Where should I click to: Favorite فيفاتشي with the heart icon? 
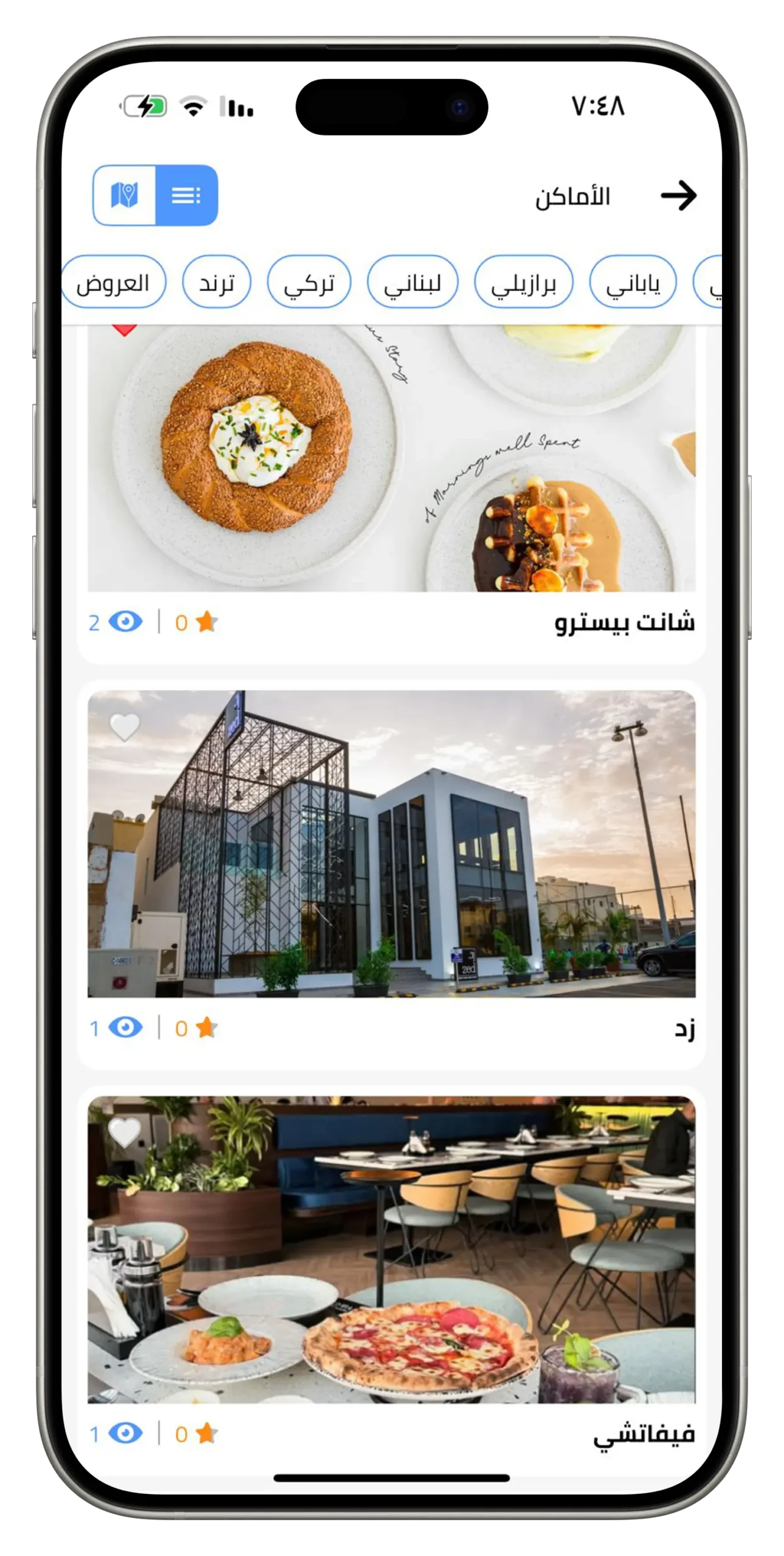(125, 1132)
